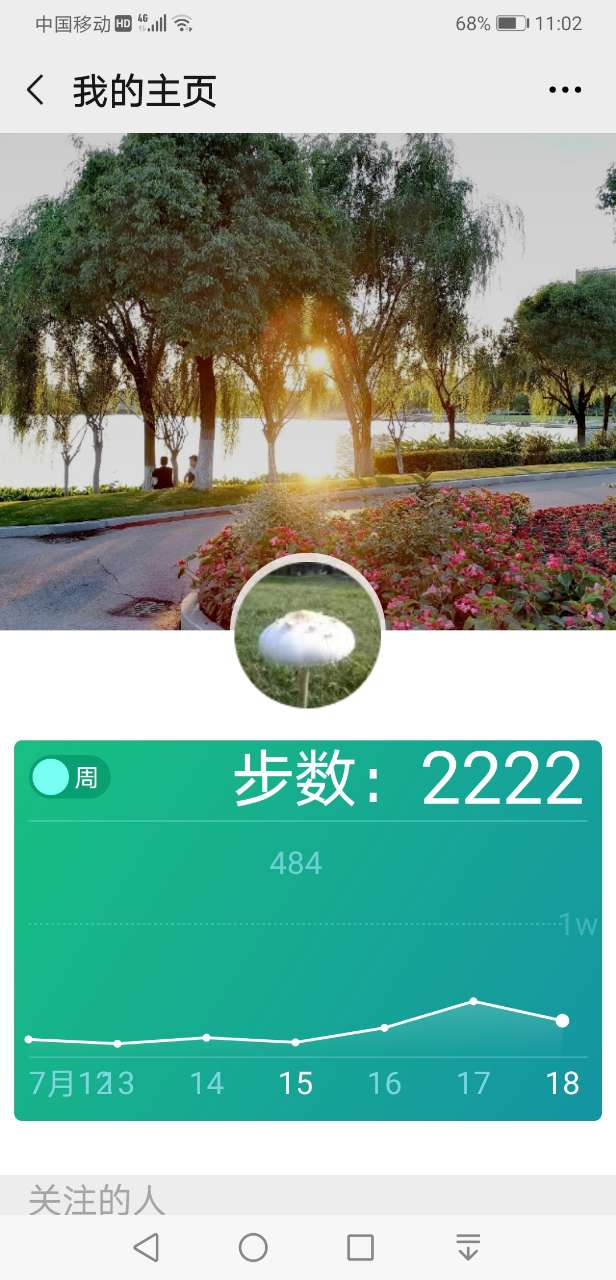The image size is (616, 1280).
Task: Select day 15 on step chart
Action: coord(295,1083)
